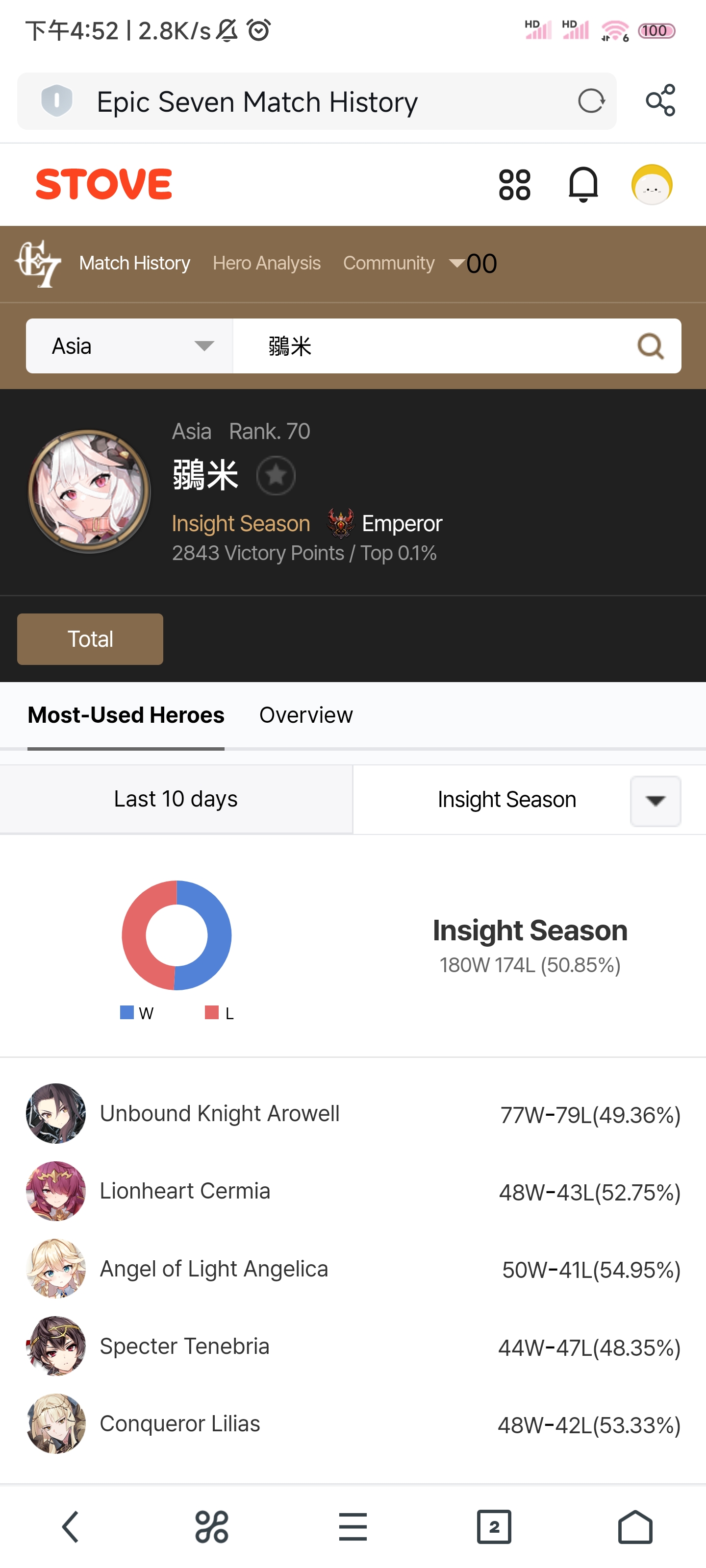The width and height of the screenshot is (706, 1568).
Task: Open the notifications bell
Action: 583,184
